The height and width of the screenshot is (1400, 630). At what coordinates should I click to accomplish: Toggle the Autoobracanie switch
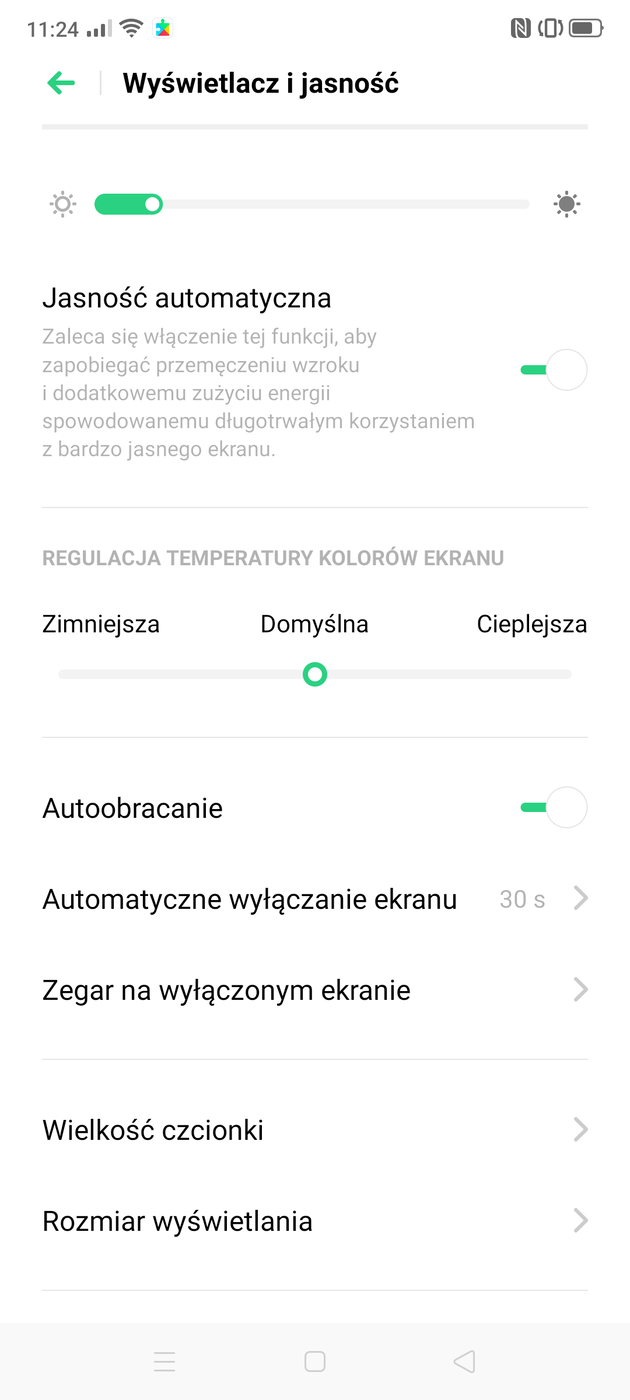553,808
